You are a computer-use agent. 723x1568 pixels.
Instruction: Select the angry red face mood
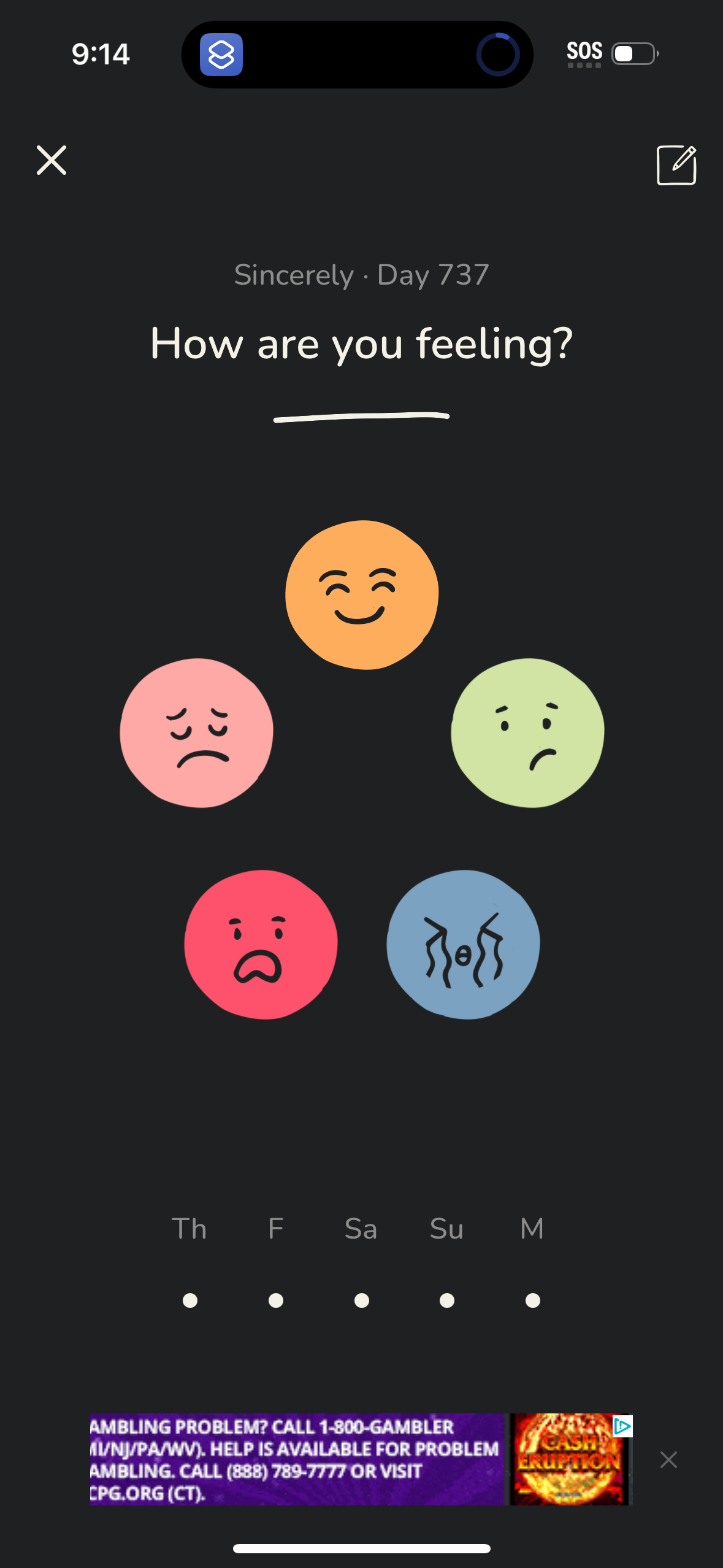(x=261, y=945)
